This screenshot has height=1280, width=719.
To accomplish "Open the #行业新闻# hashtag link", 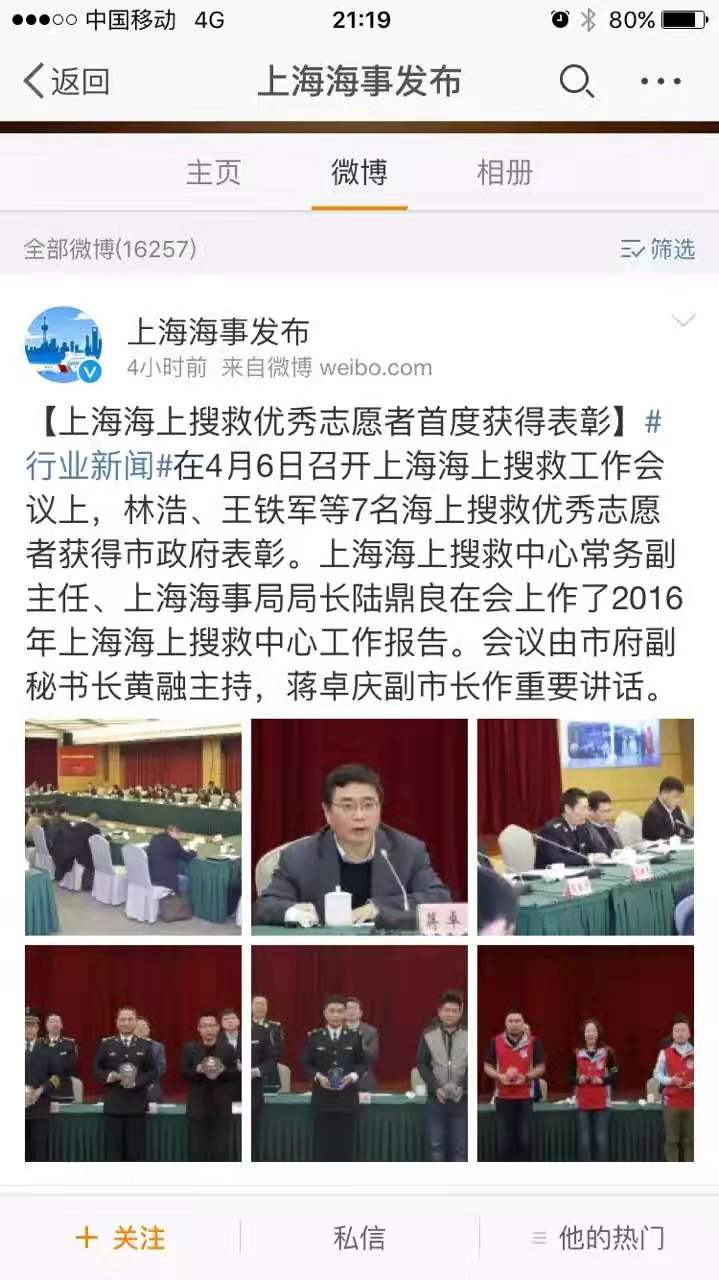I will point(100,465).
